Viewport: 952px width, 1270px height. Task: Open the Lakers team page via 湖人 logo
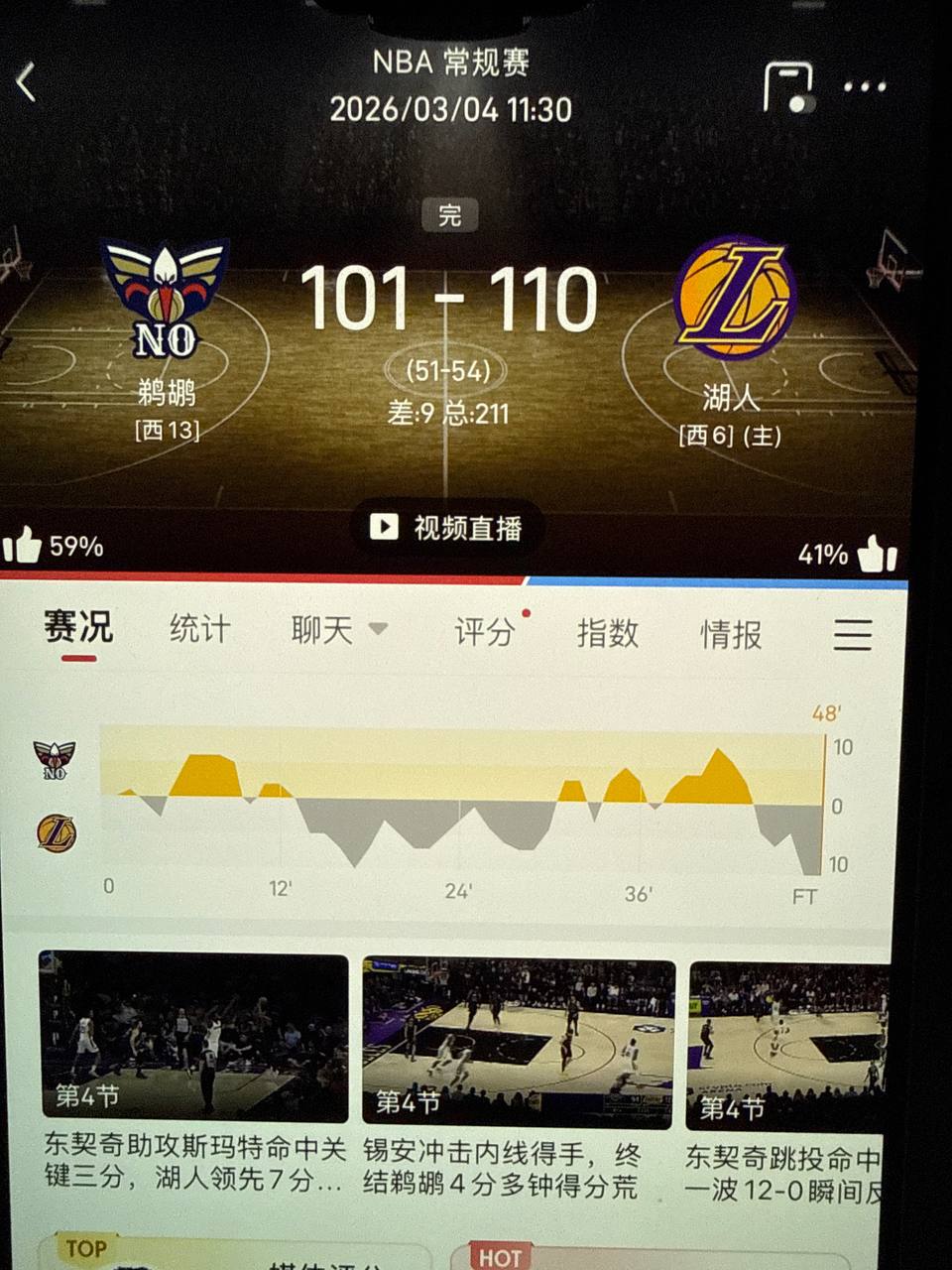pos(734,298)
